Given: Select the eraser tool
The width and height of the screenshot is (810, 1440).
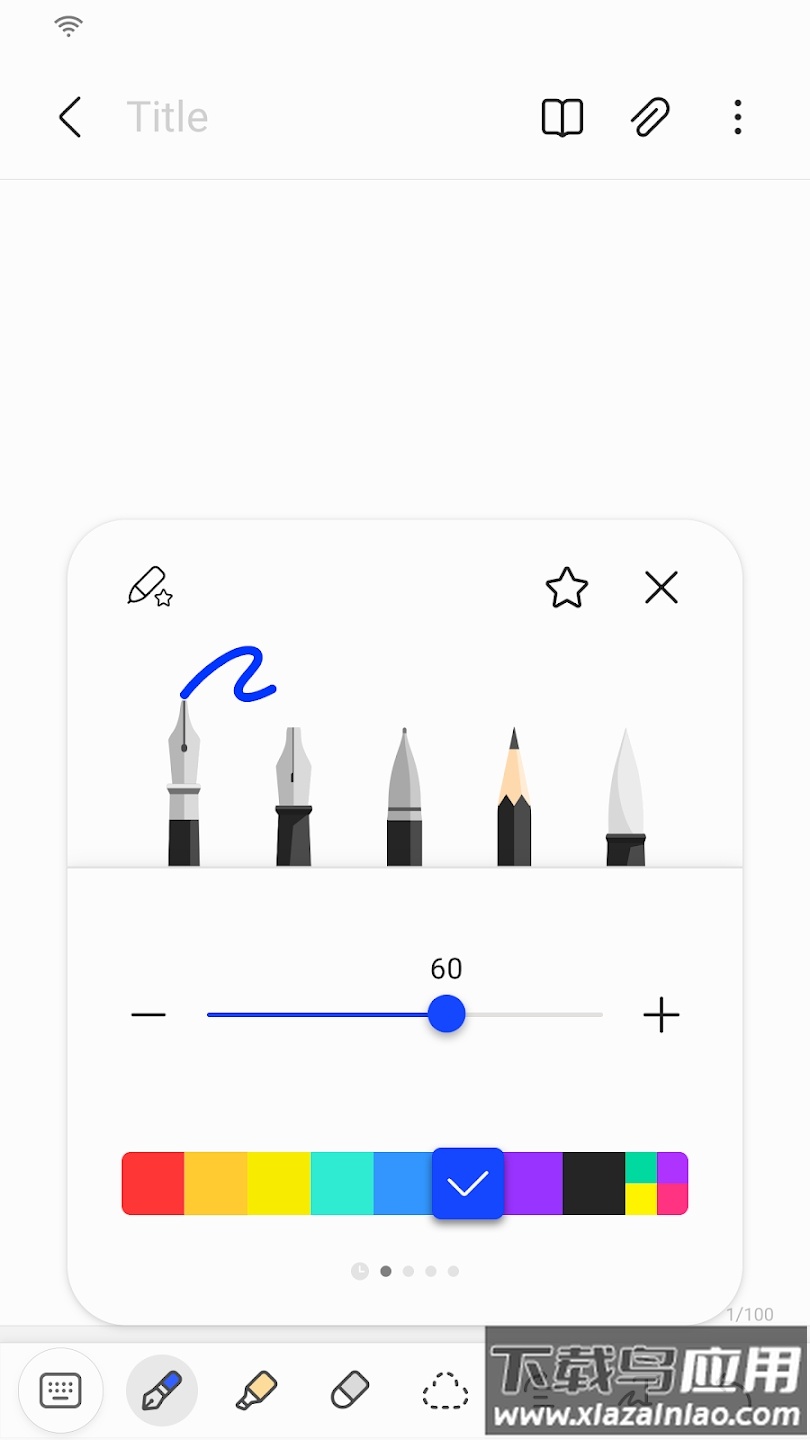Looking at the screenshot, I should [x=350, y=1390].
